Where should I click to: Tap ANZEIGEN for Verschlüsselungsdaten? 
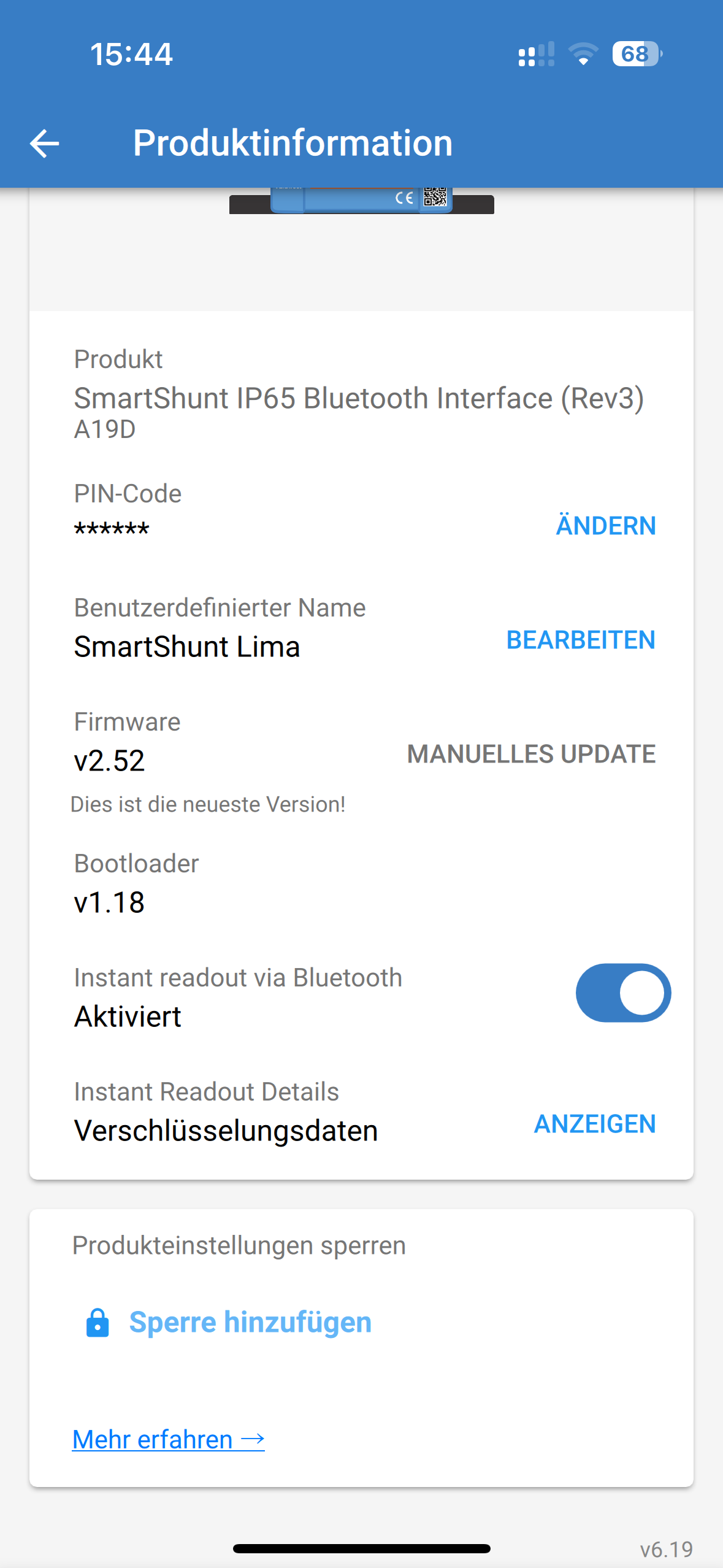[x=594, y=1124]
